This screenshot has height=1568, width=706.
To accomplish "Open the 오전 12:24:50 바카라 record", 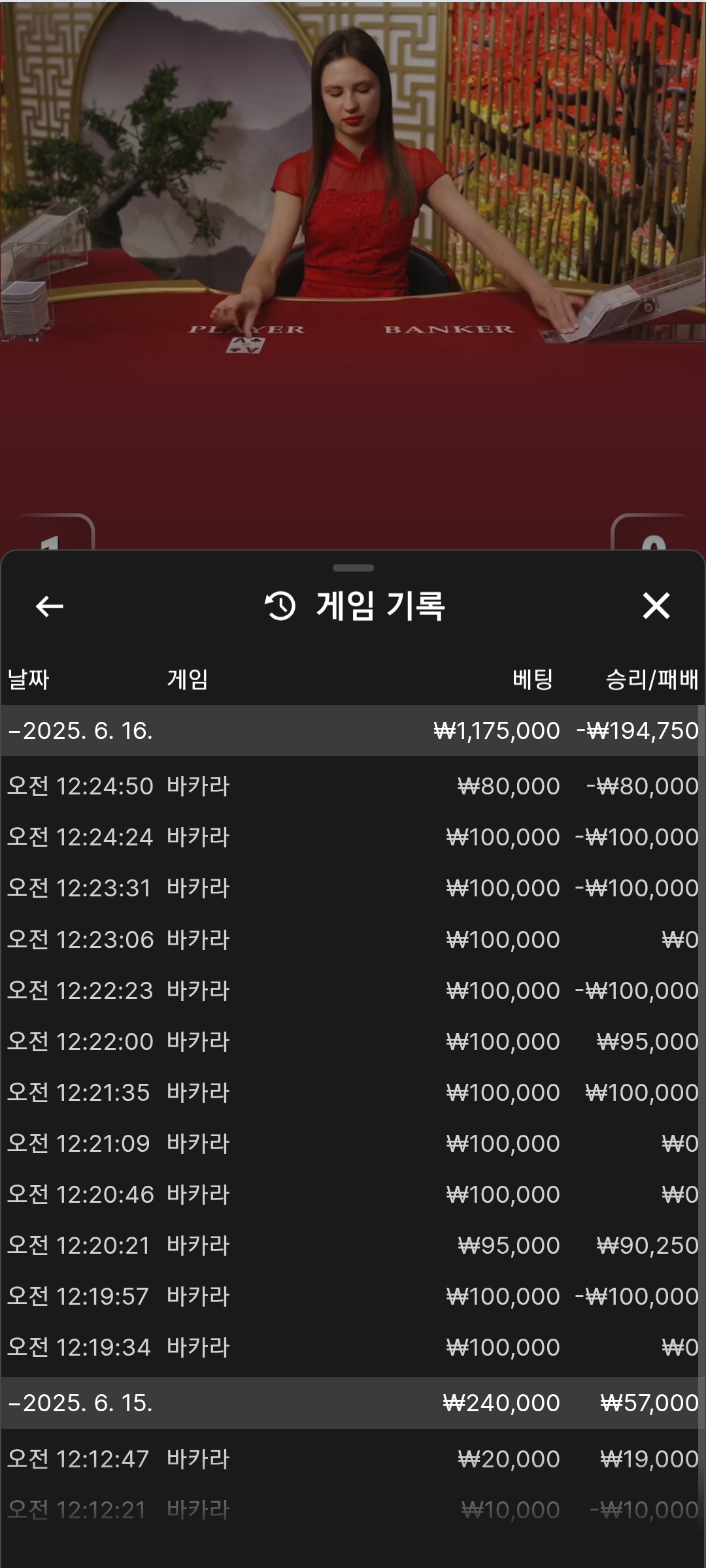I will tap(353, 786).
